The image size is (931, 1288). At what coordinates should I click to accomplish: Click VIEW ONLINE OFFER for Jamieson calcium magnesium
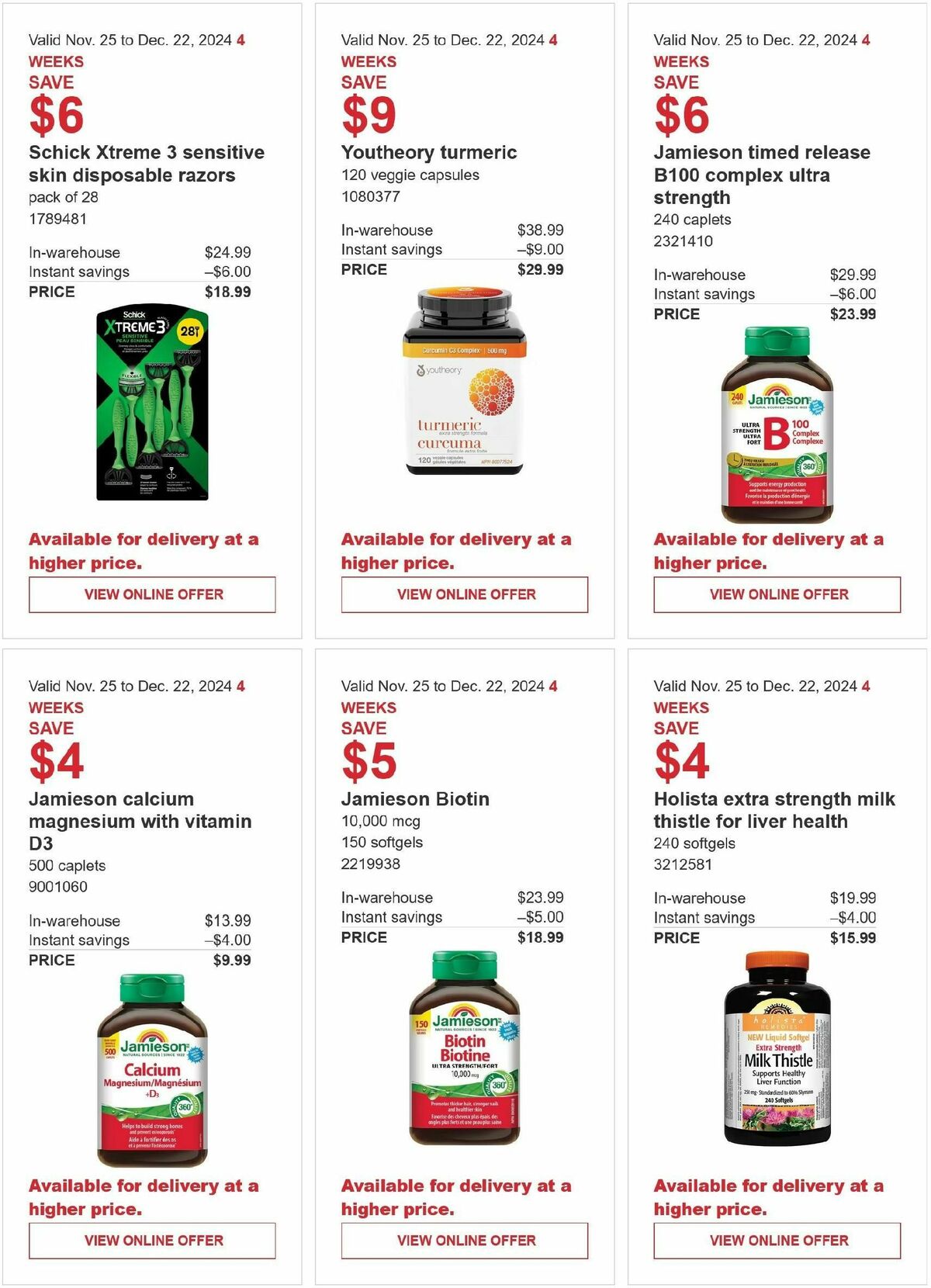coord(152,1240)
